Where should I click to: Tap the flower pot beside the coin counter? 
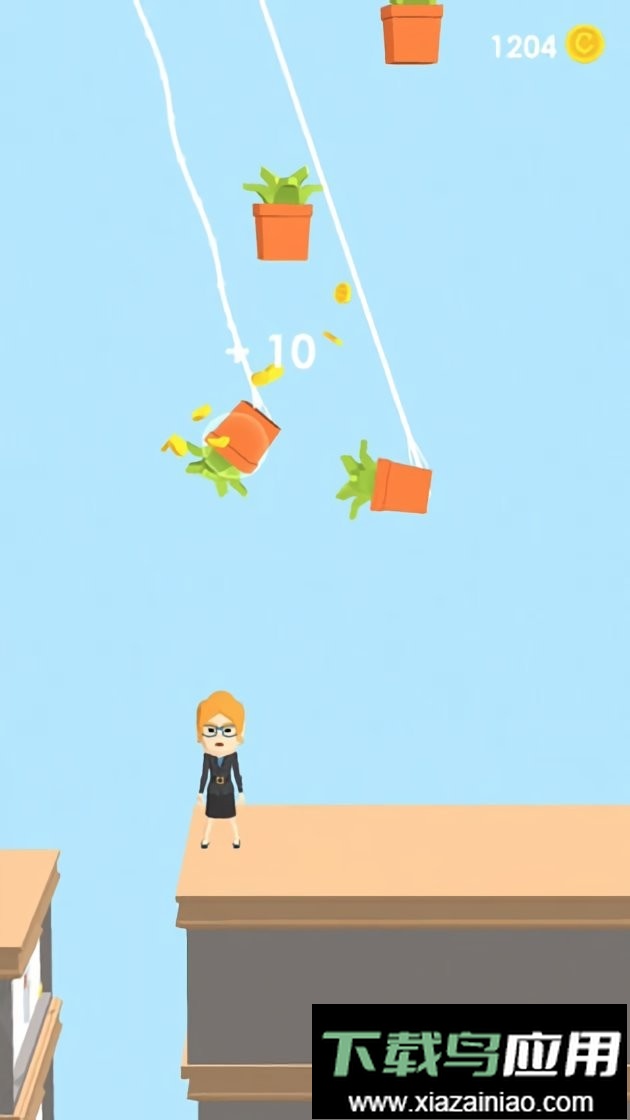pos(411,32)
